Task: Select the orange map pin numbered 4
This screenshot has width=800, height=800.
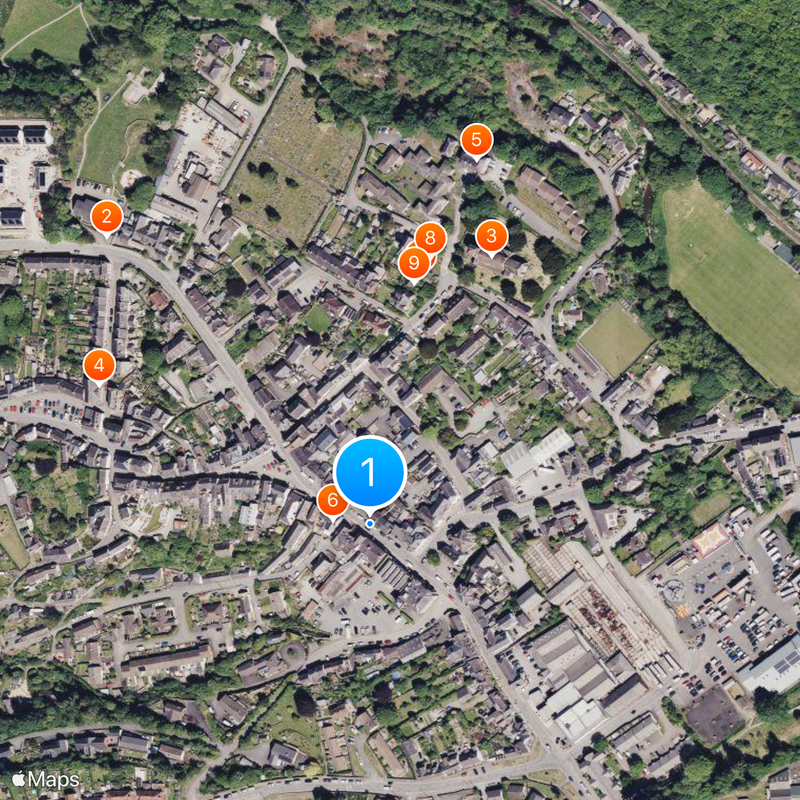Action: tap(98, 365)
